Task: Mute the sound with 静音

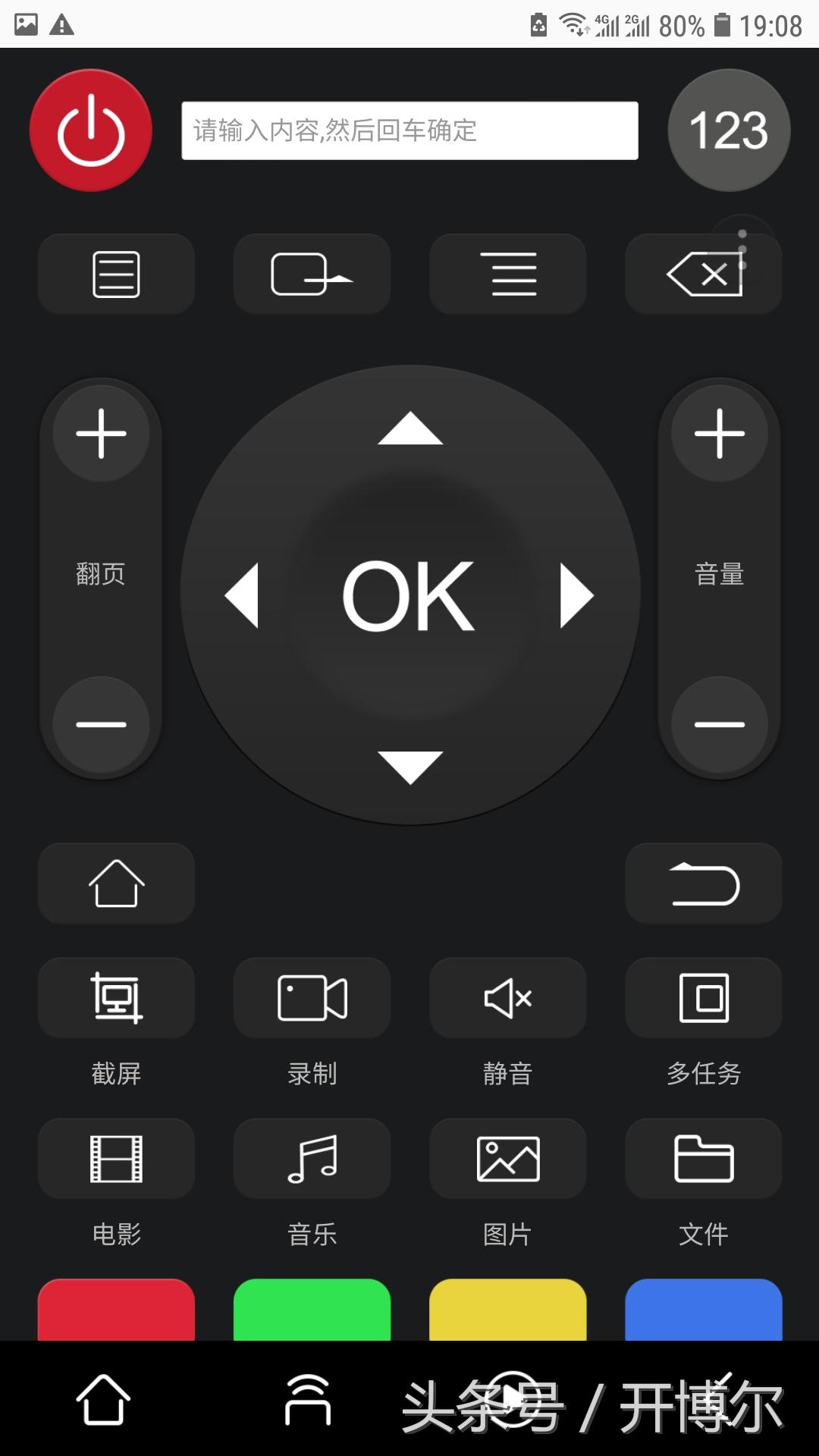Action: click(507, 998)
